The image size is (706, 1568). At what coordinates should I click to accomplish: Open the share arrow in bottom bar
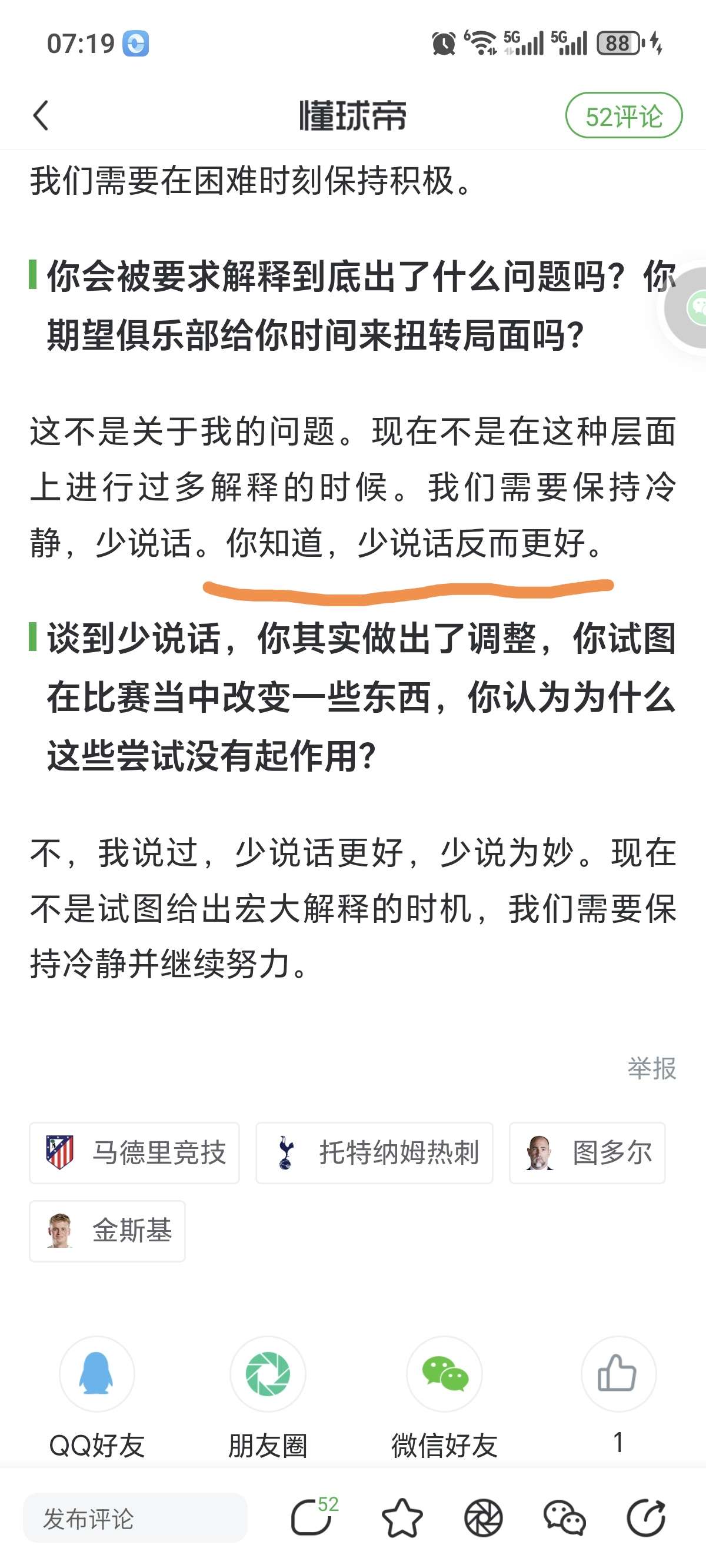[646, 1518]
